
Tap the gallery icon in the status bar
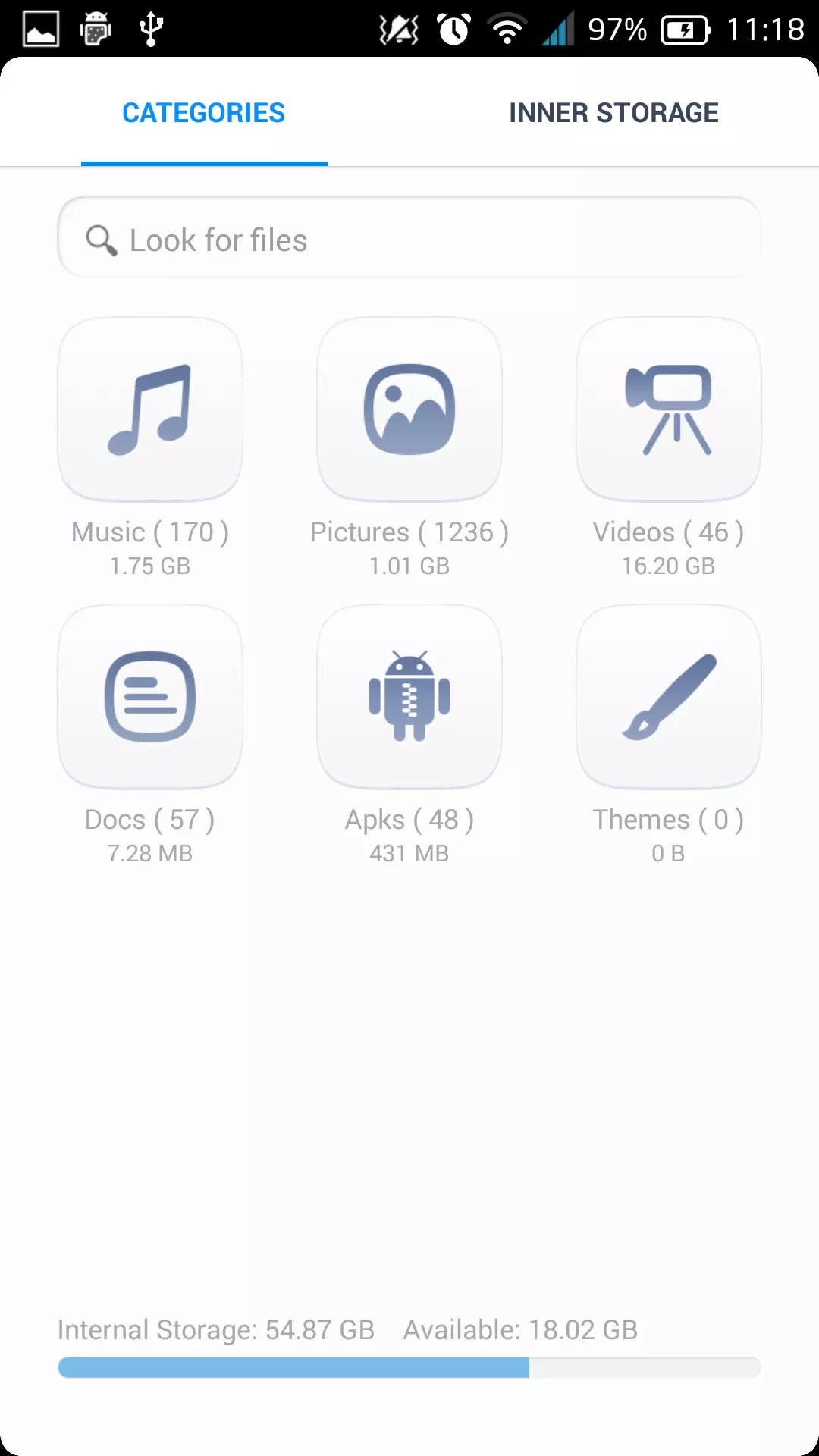[42, 29]
